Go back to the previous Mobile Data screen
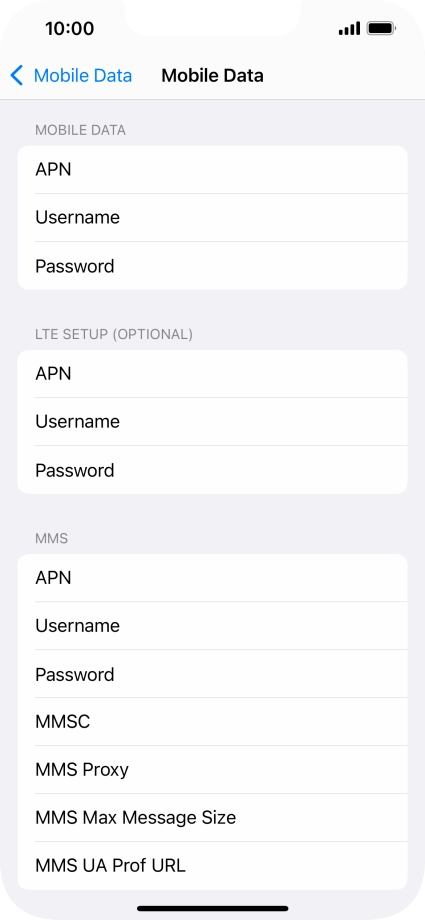This screenshot has height=920, width=425. tap(71, 76)
